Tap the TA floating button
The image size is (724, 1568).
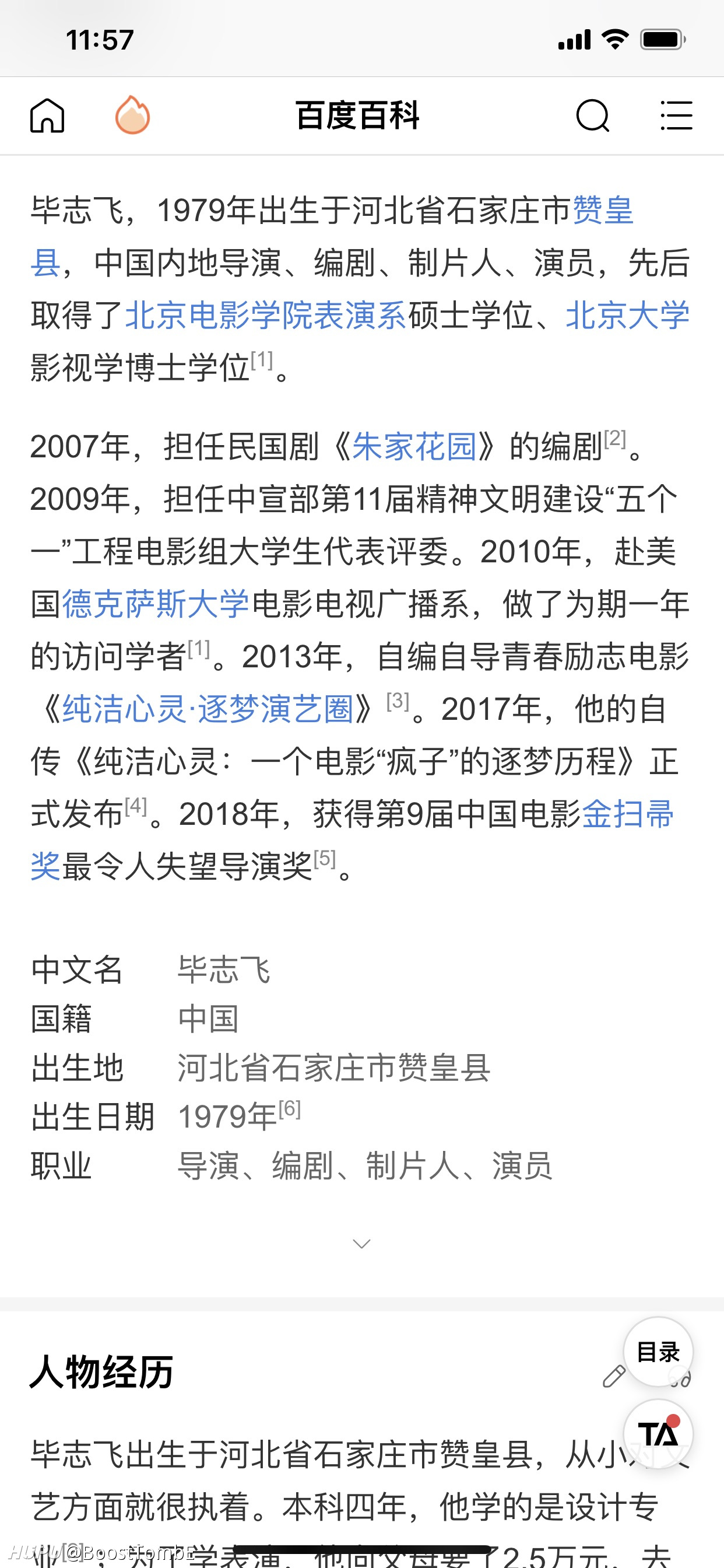(658, 1434)
